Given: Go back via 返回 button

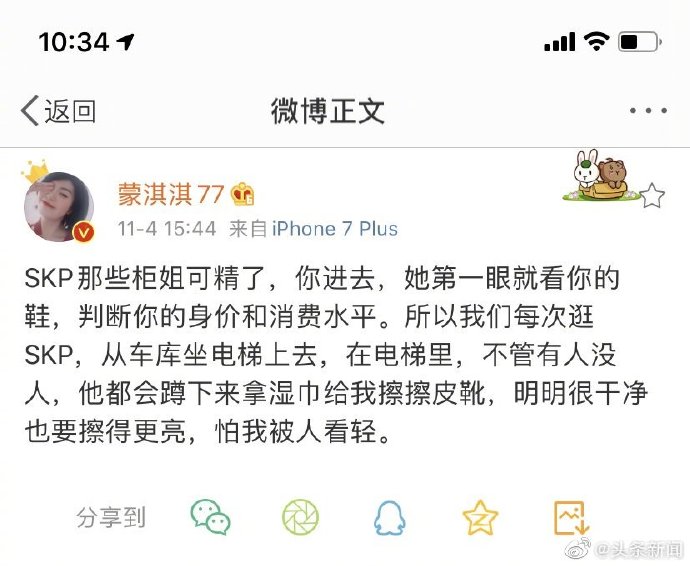Looking at the screenshot, I should pyautogui.click(x=58, y=111).
